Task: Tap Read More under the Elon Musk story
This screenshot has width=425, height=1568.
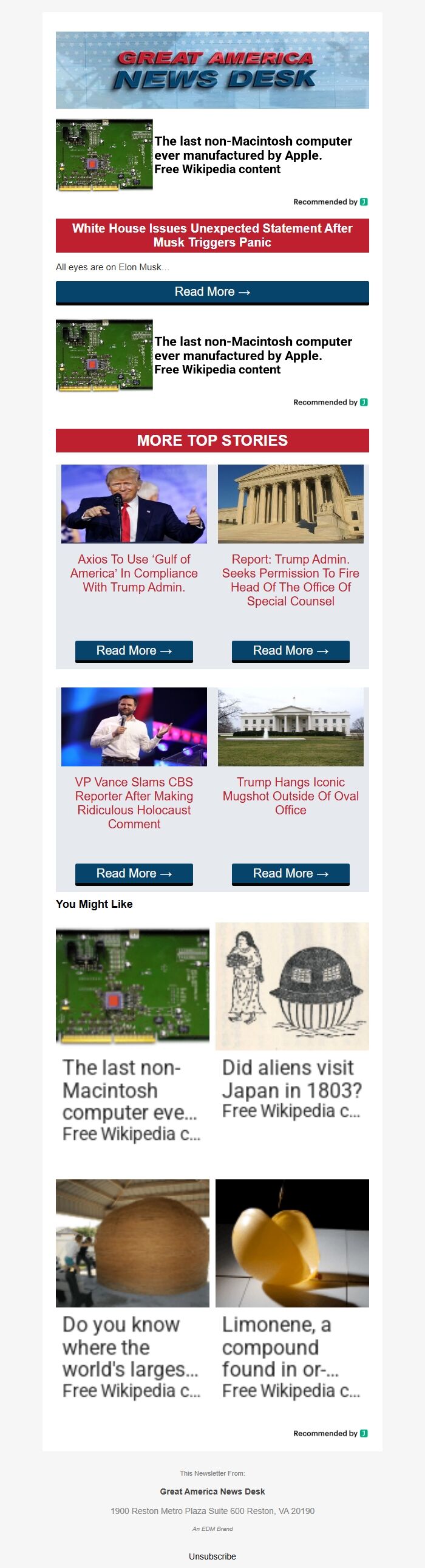Action: click(x=212, y=292)
